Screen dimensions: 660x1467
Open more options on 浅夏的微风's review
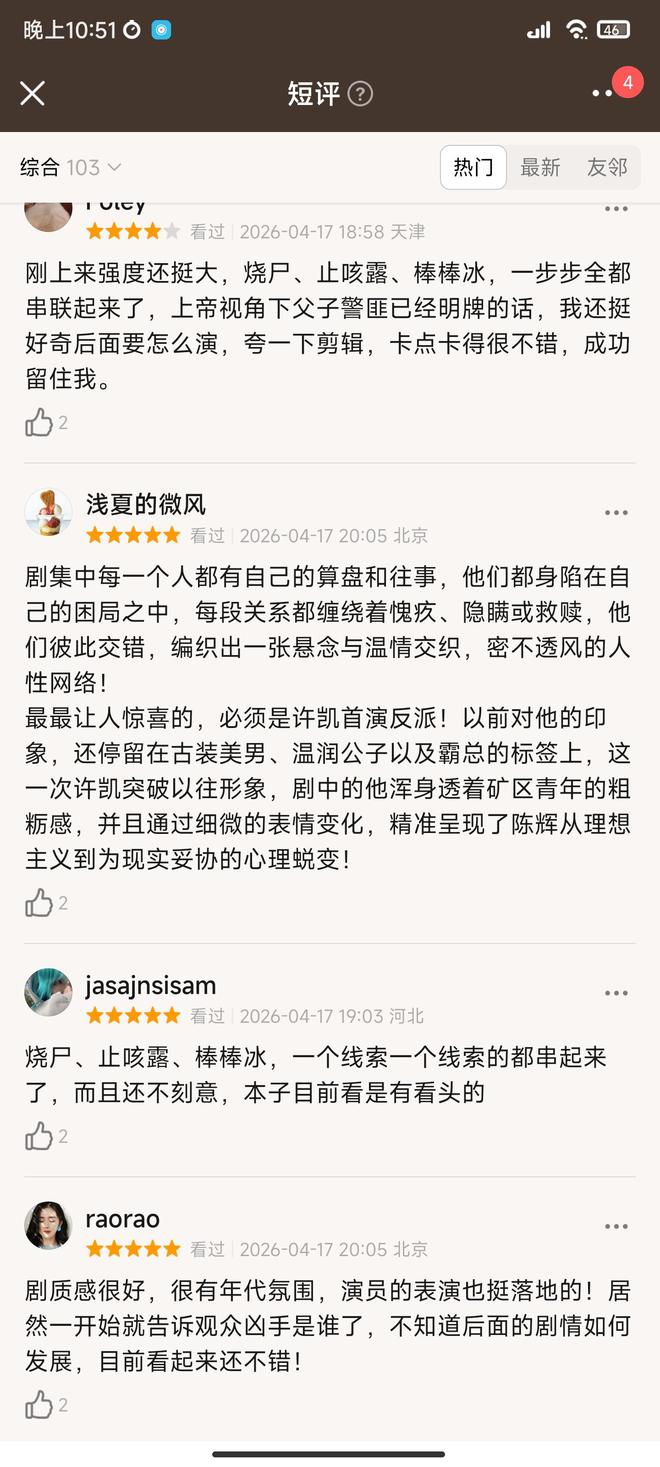point(616,513)
